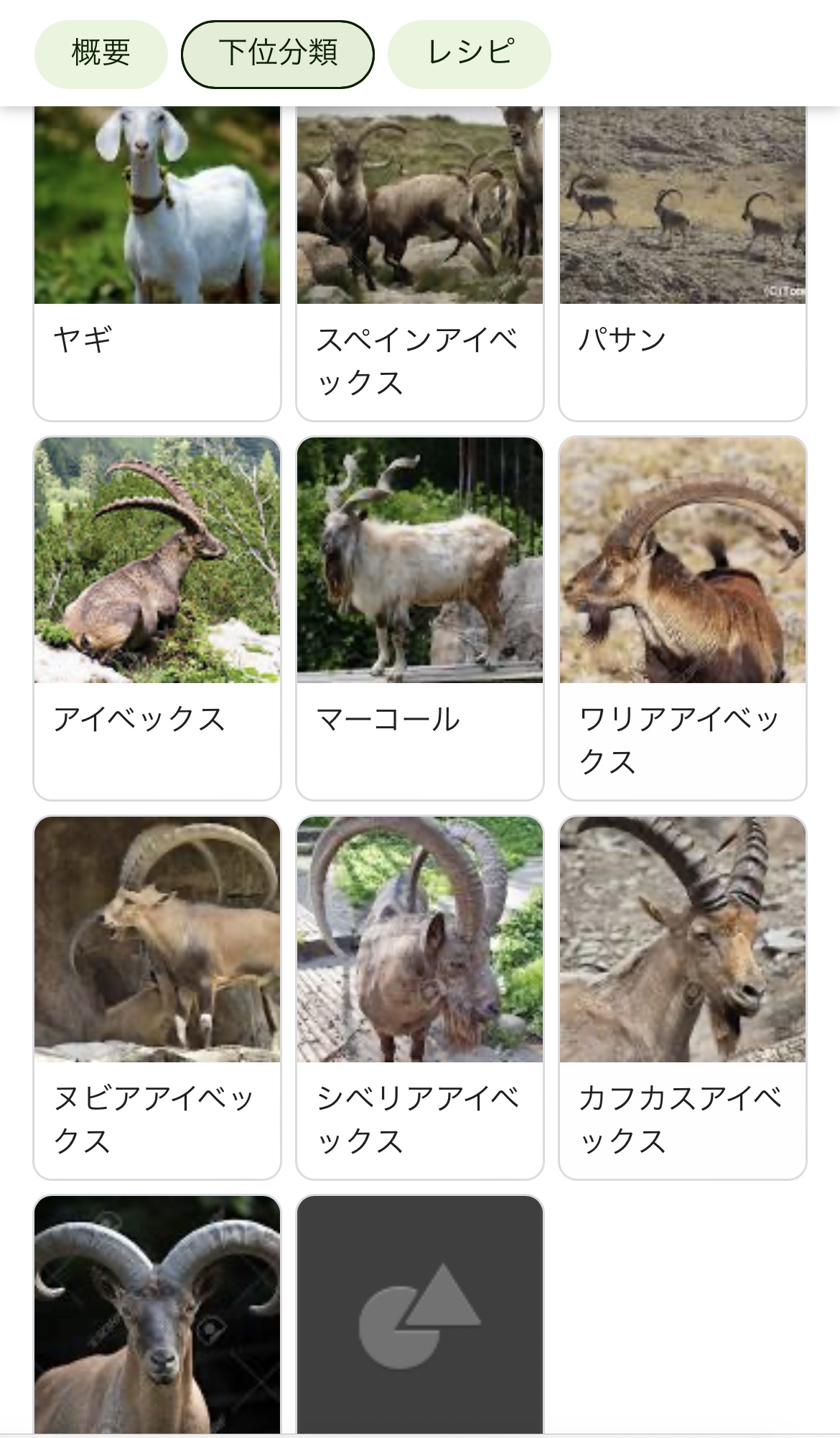The image size is (840, 1438).
Task: Open the ヌビアアイベックス card
Action: pos(157,997)
